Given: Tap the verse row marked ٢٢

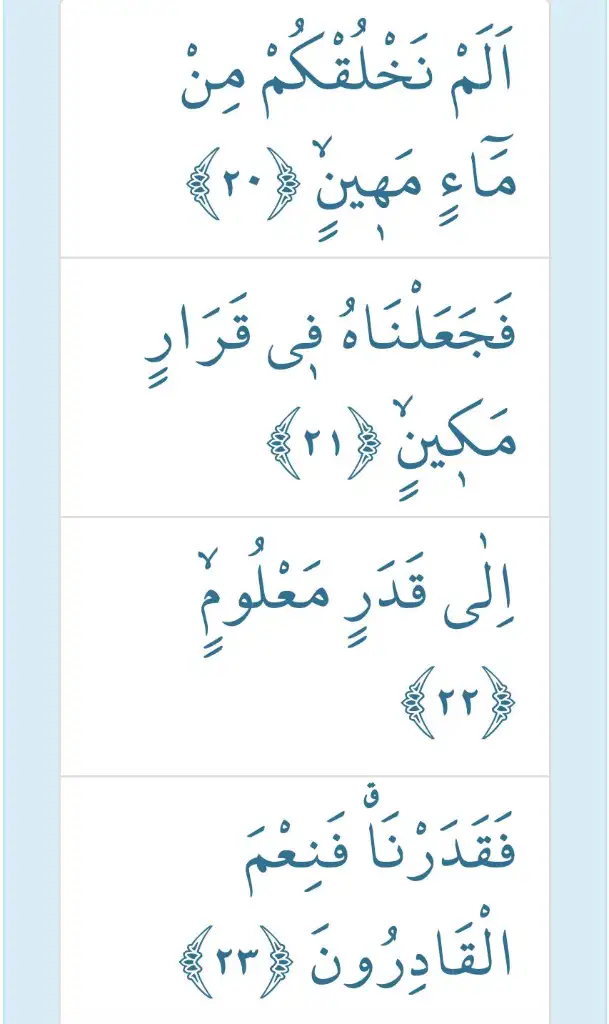Looking at the screenshot, I should click(x=305, y=647).
